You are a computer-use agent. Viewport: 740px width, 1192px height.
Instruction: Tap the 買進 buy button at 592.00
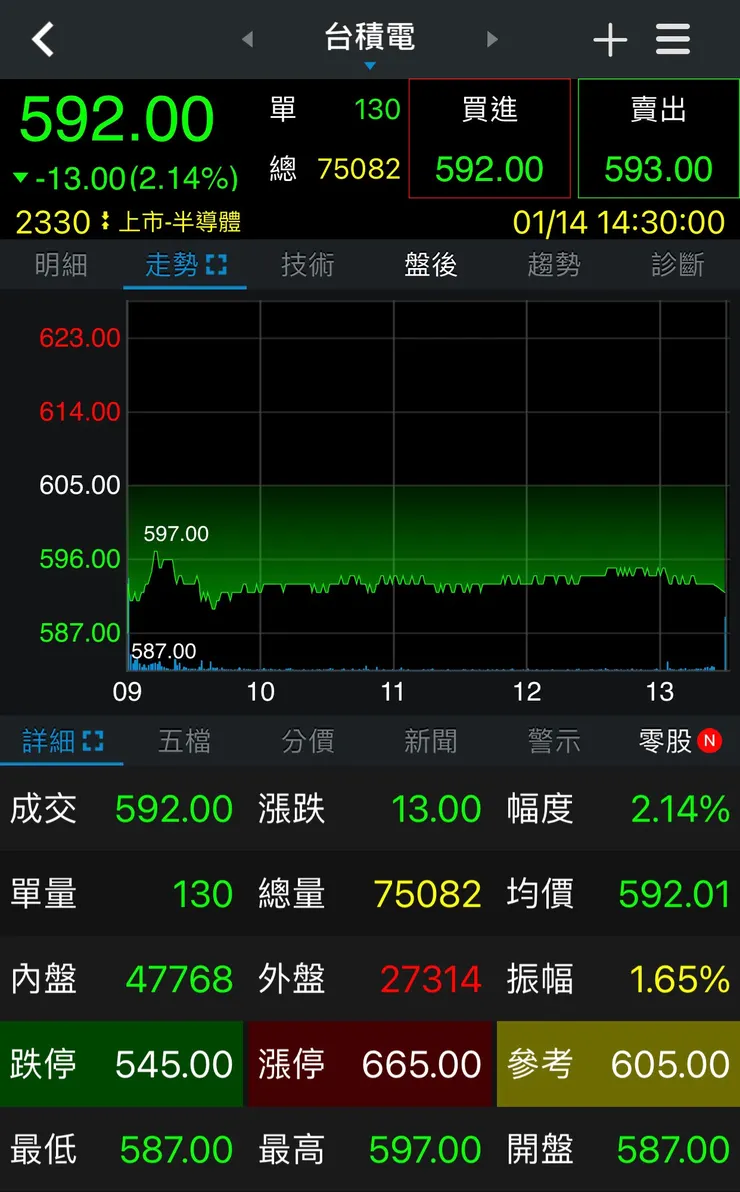(490, 139)
